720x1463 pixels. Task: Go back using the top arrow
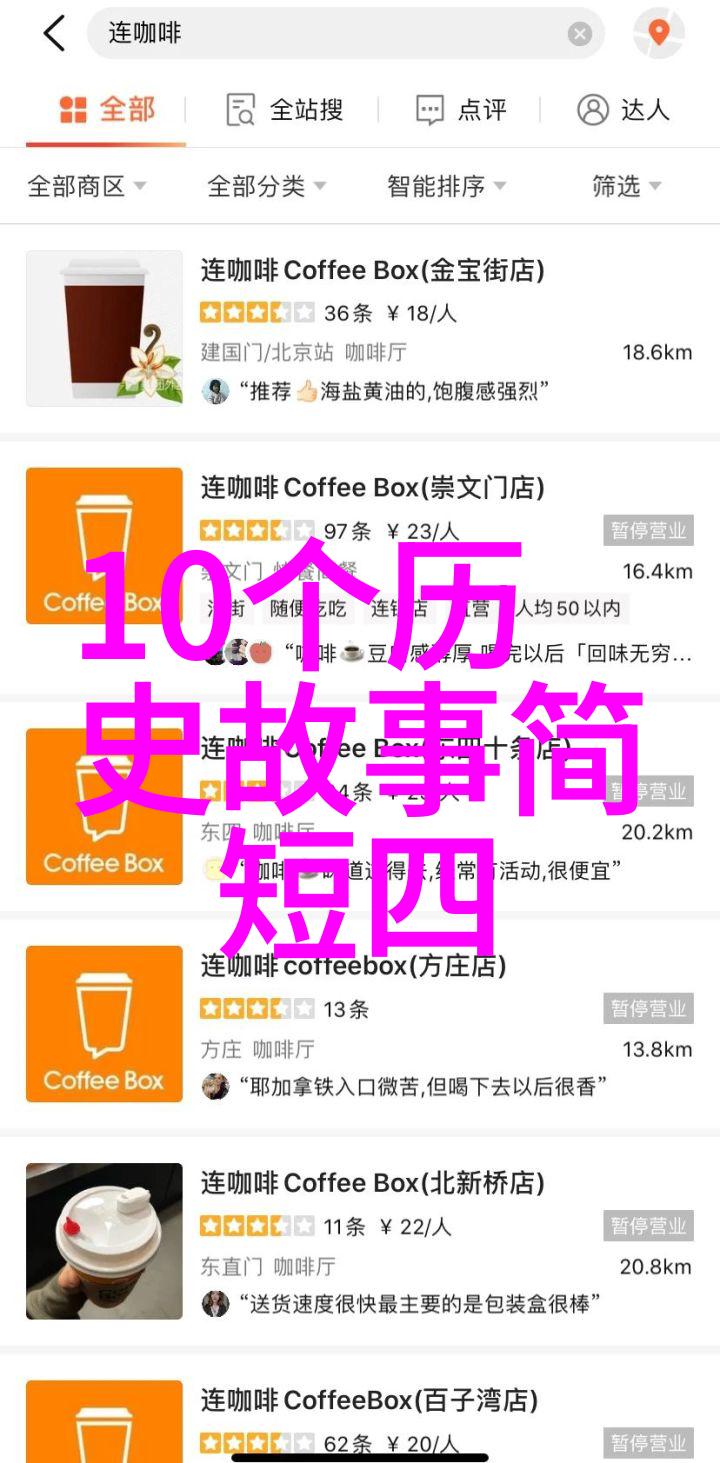pos(53,34)
